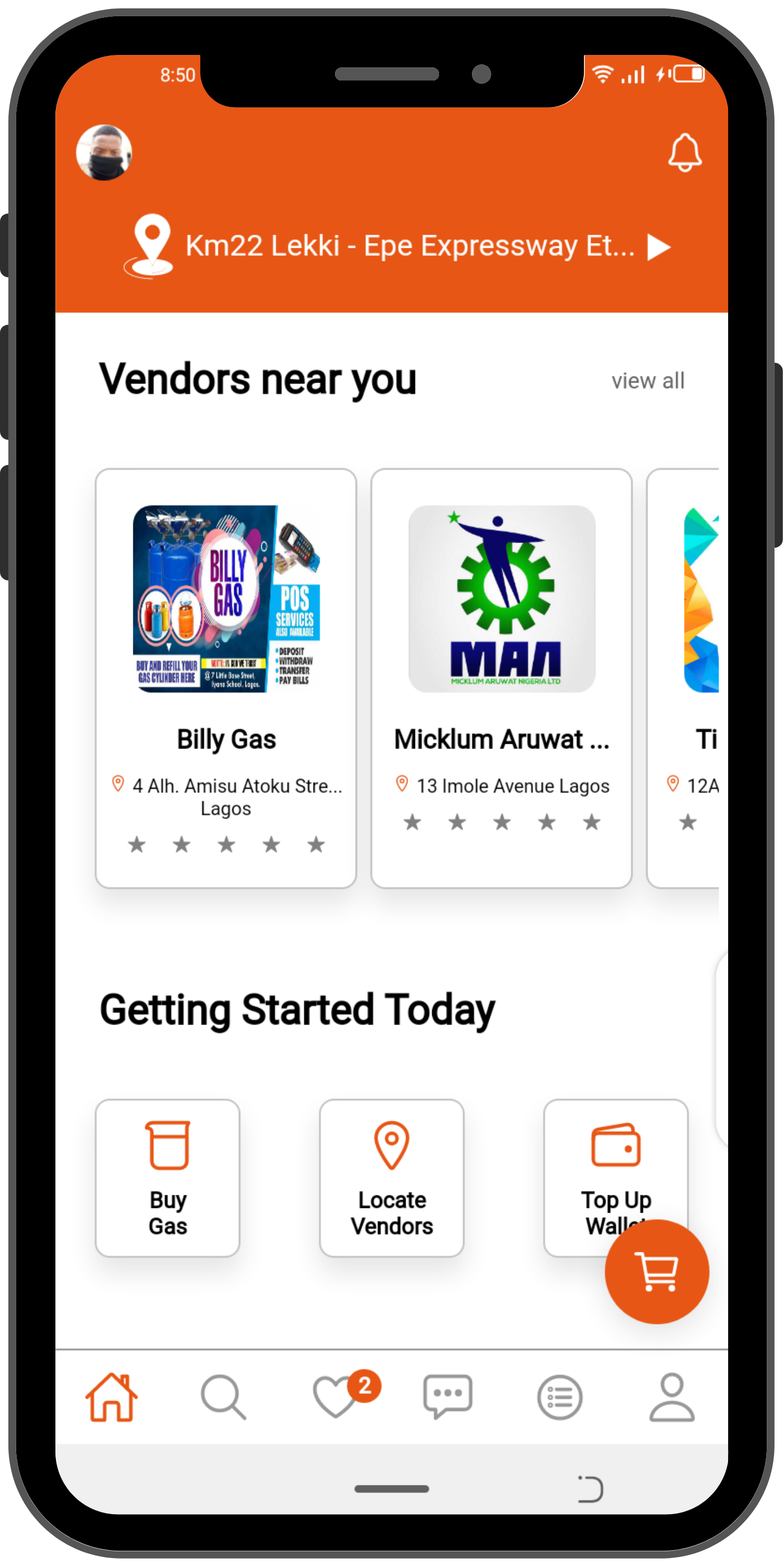Open the notifications bell
The width and height of the screenshot is (784, 1568).
(x=685, y=152)
